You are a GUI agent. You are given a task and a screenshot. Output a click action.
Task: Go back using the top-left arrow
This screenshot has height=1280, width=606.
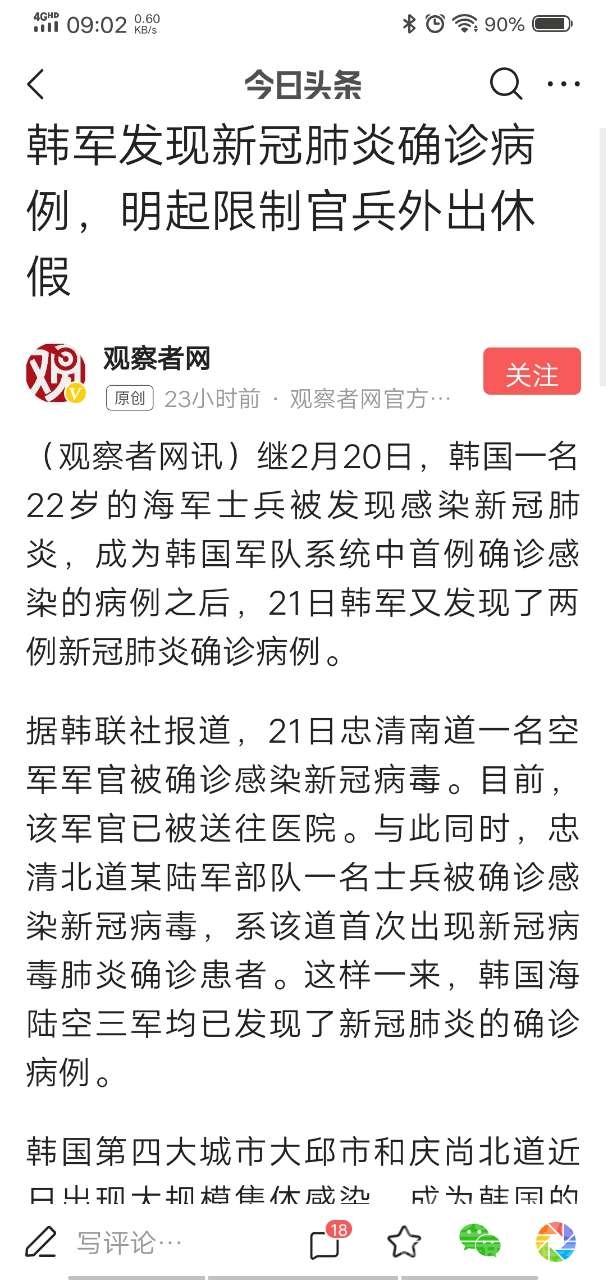click(x=36, y=85)
